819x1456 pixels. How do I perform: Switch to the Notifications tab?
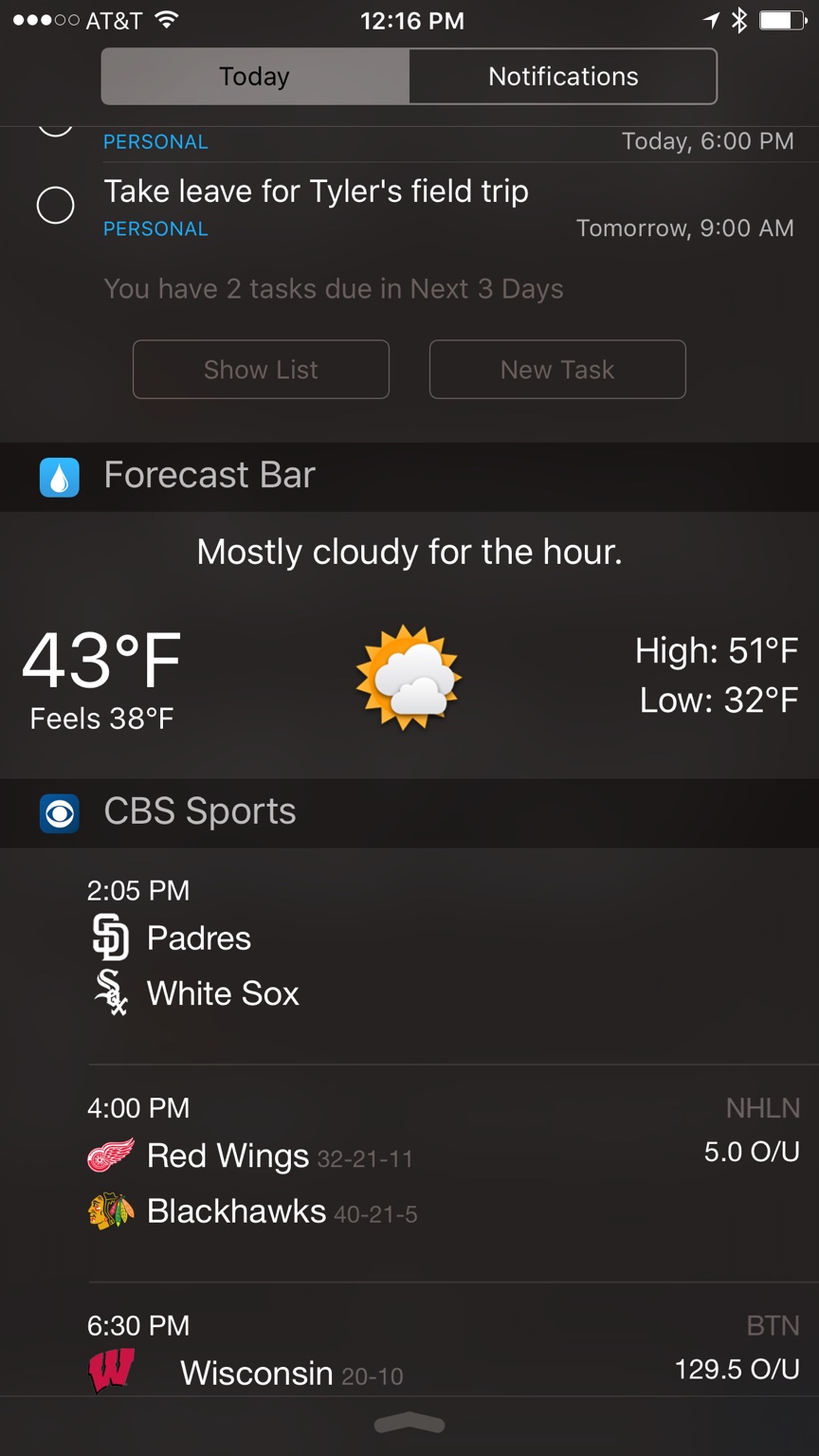(563, 77)
